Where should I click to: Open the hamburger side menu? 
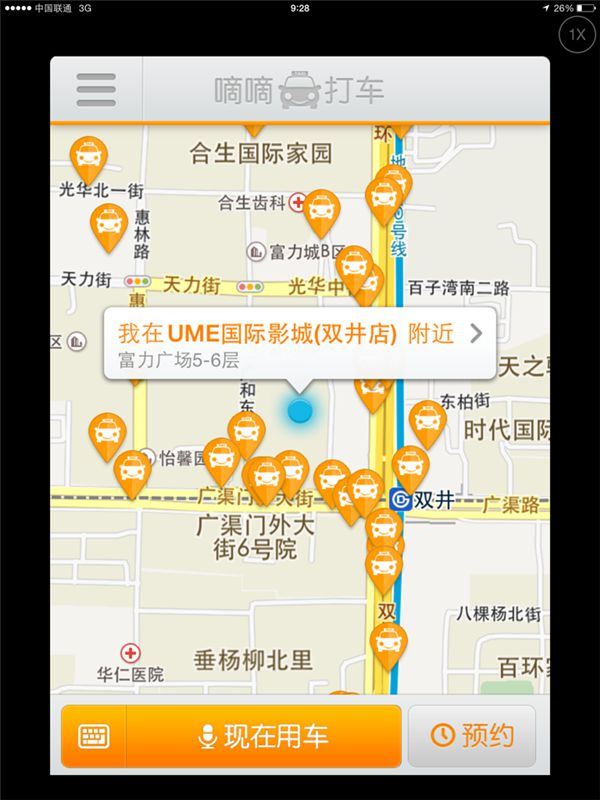point(96,90)
